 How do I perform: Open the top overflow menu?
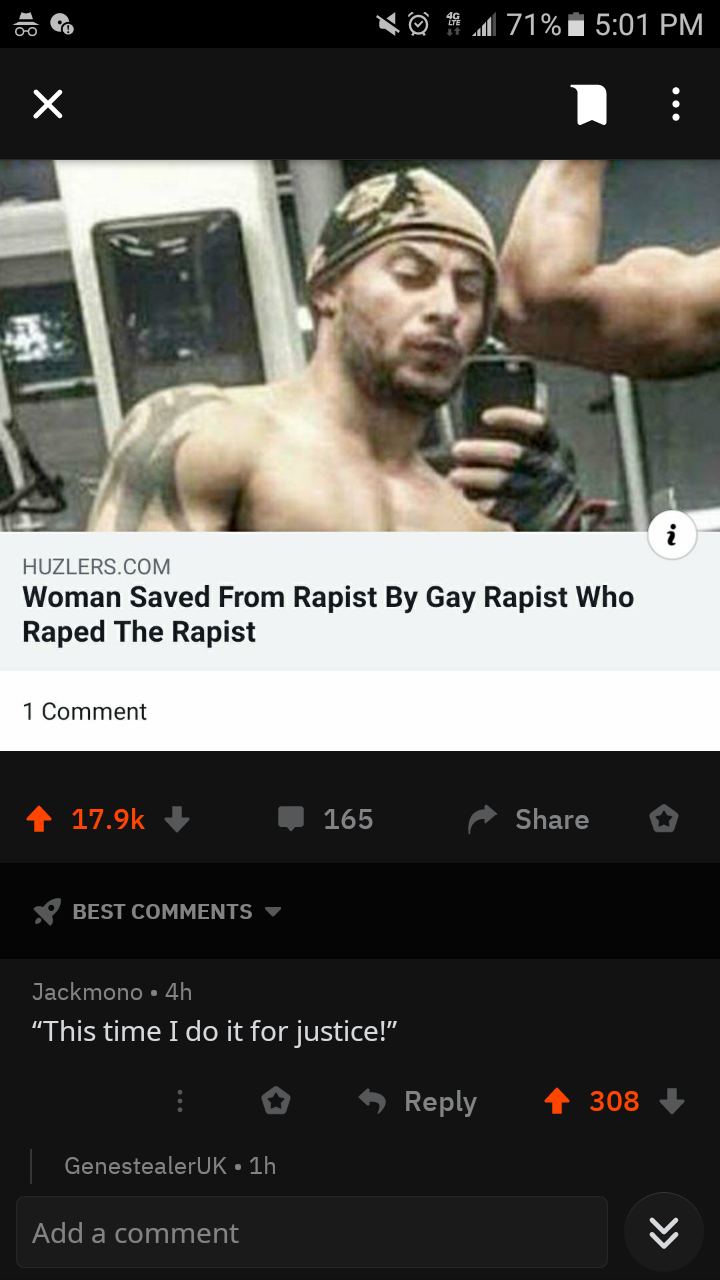(676, 104)
